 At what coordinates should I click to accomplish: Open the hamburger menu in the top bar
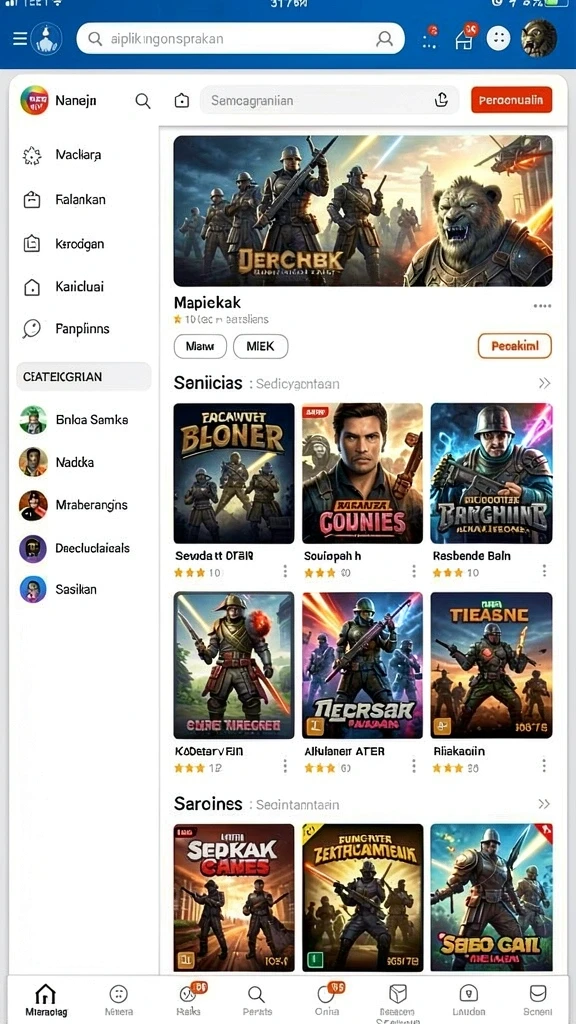pos(20,39)
